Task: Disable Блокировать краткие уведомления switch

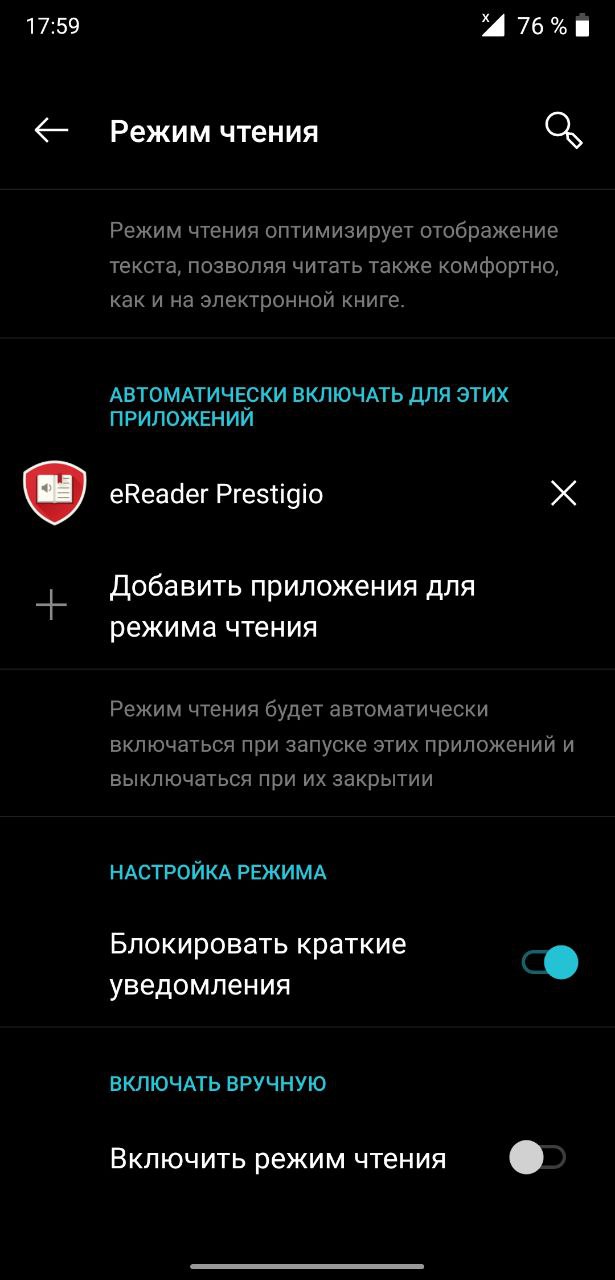Action: click(550, 963)
